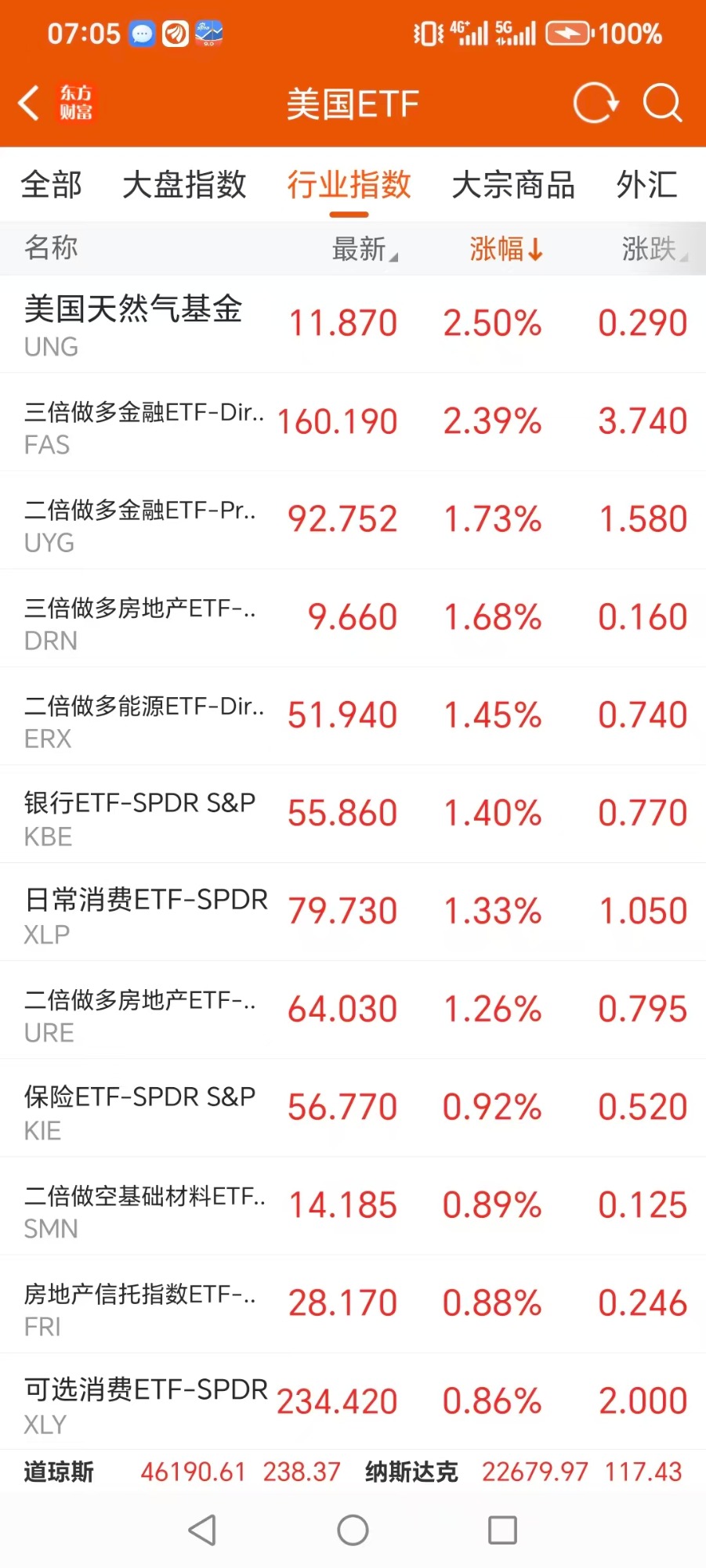Switch to the 全部 tab

51,186
